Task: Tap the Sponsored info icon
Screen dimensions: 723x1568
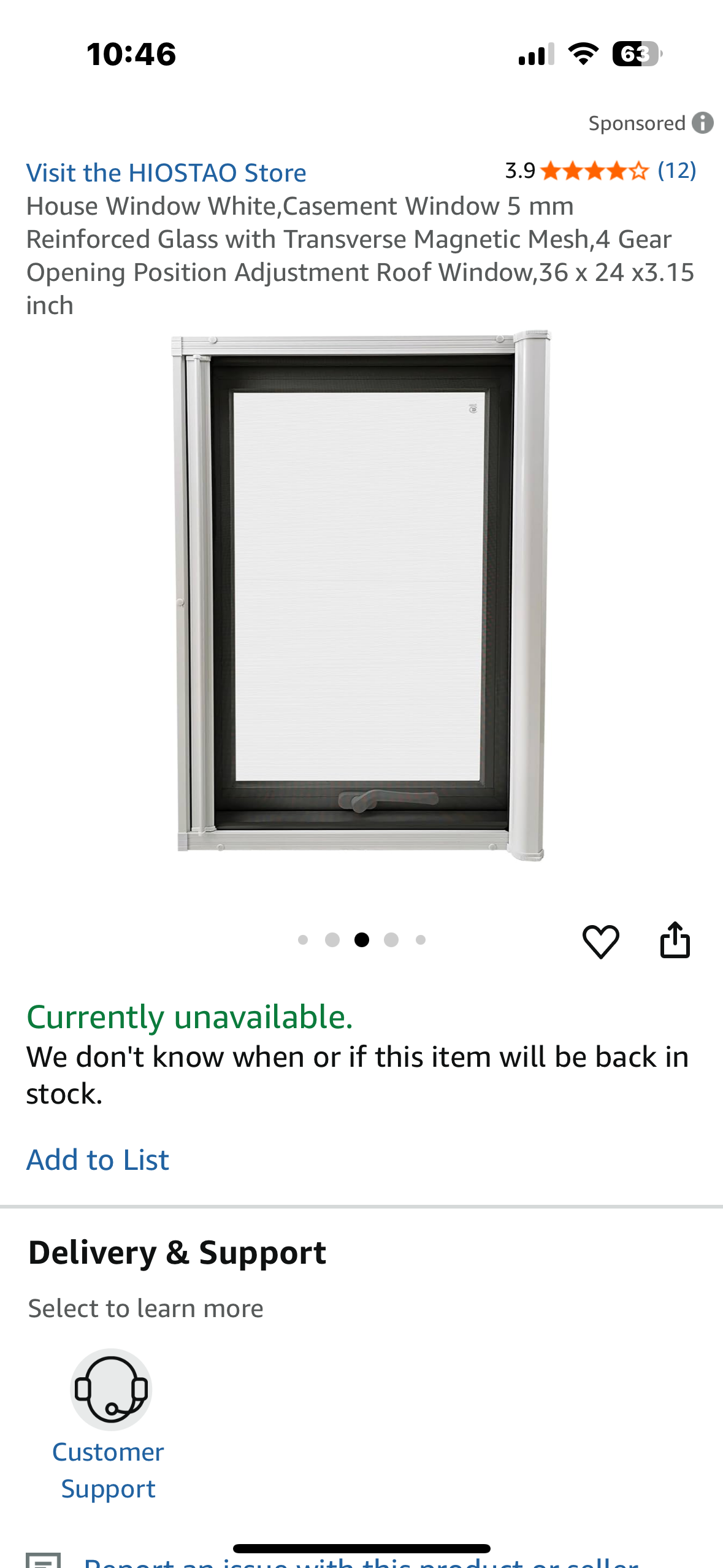Action: point(703,123)
